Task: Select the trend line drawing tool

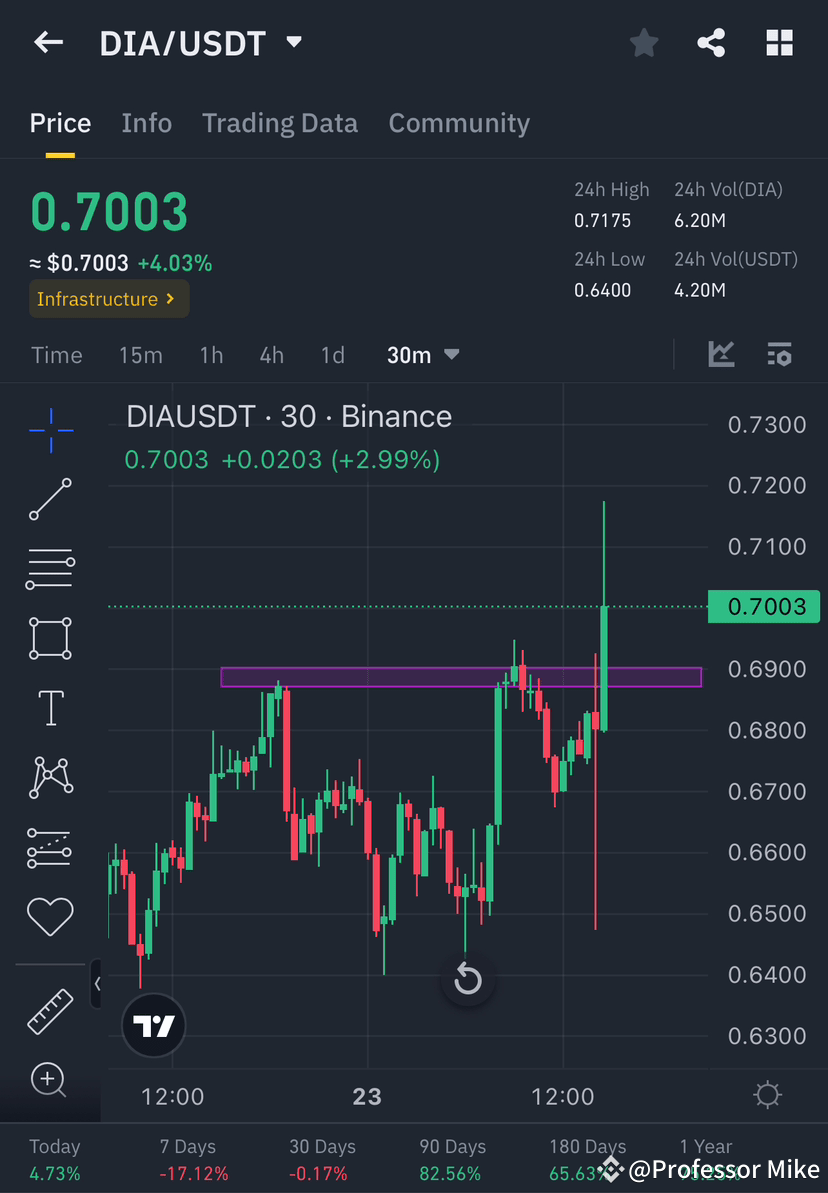Action: pyautogui.click(x=50, y=500)
